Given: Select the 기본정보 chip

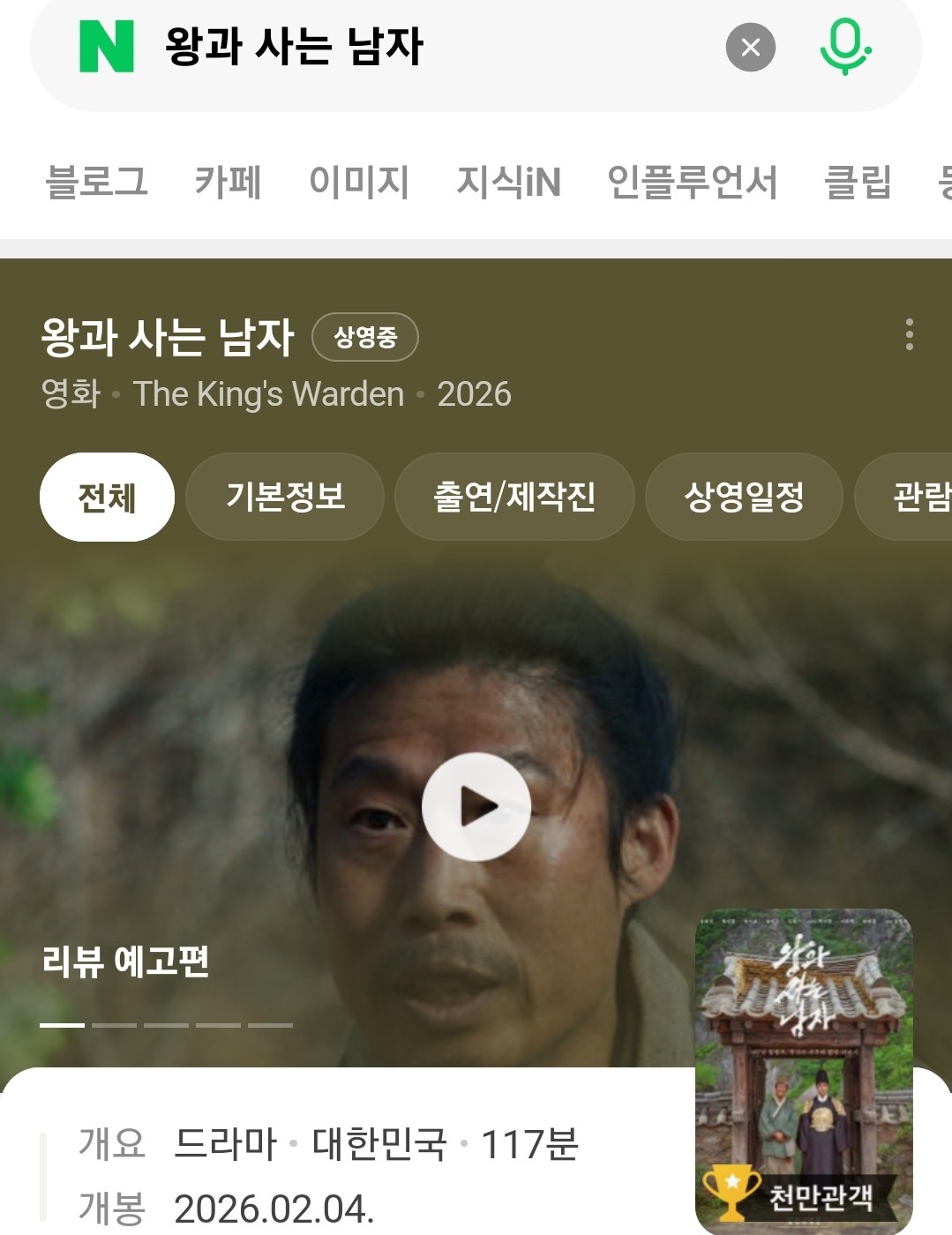Looking at the screenshot, I should pyautogui.click(x=285, y=498).
